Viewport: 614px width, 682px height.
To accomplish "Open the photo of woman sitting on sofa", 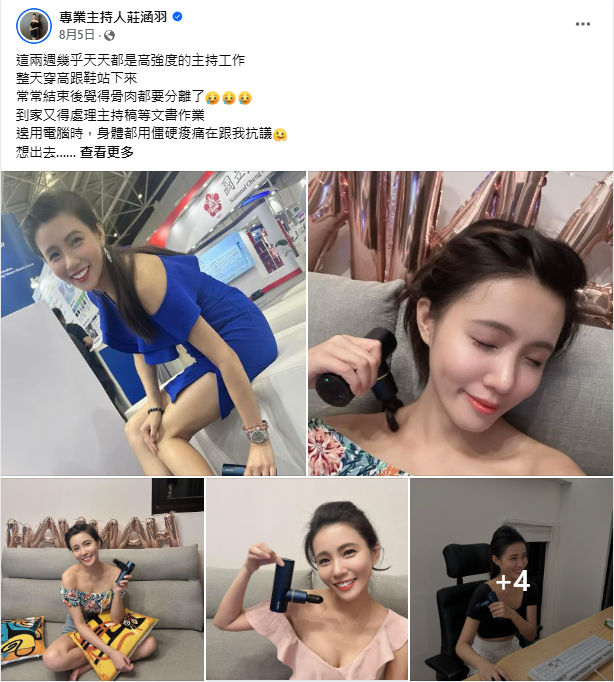I will coord(102,579).
